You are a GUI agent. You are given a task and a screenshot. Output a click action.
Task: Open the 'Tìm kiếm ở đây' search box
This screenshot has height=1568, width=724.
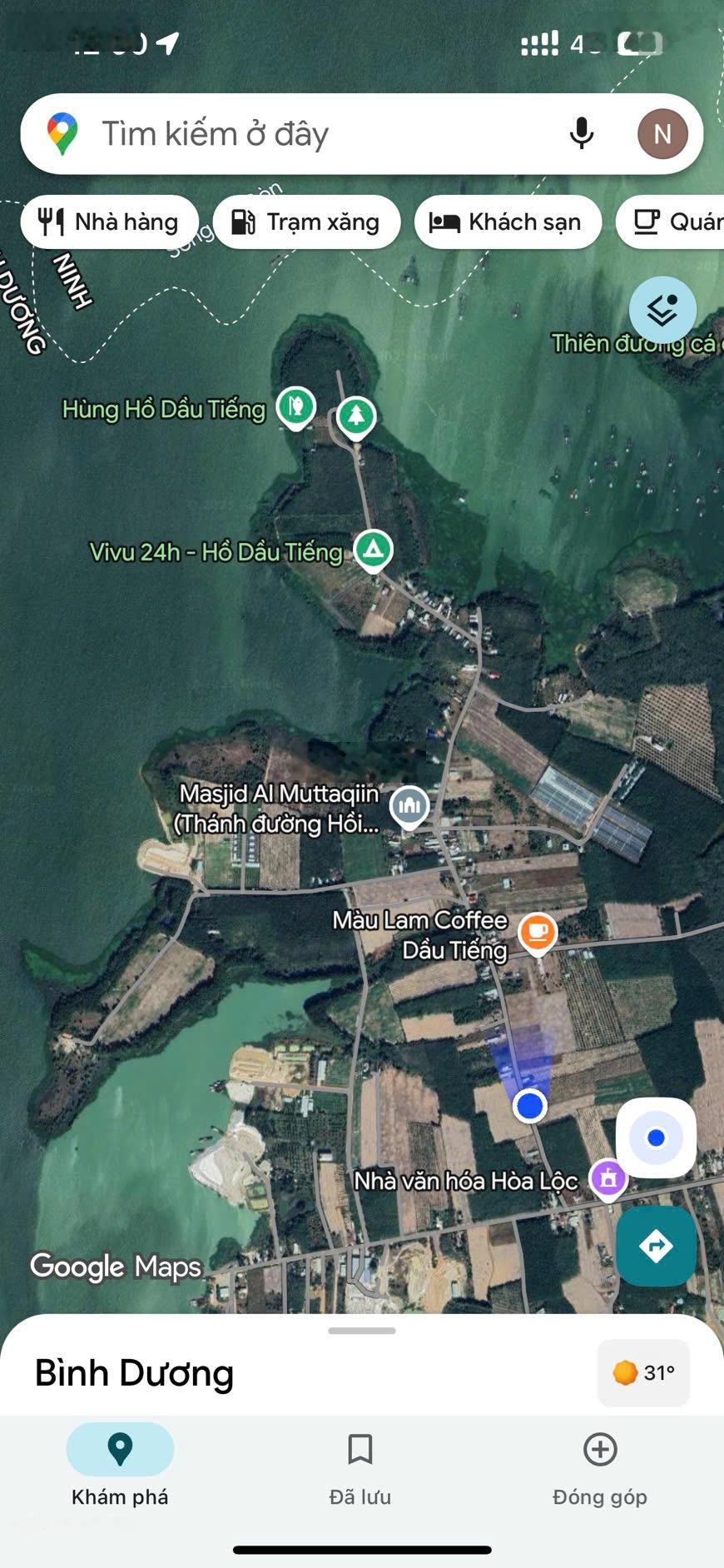coord(316,134)
